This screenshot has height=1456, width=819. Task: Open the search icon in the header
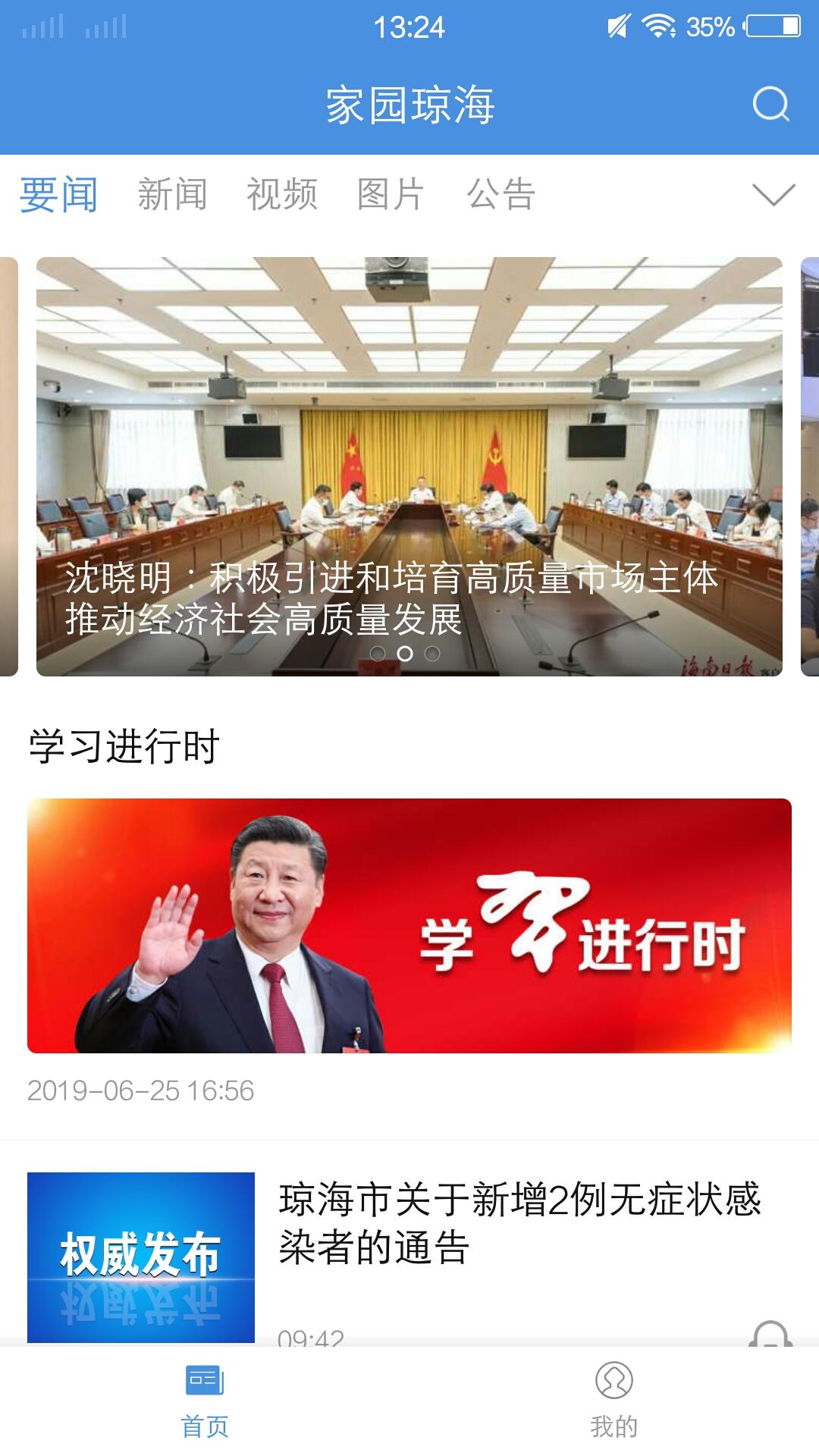point(770,105)
